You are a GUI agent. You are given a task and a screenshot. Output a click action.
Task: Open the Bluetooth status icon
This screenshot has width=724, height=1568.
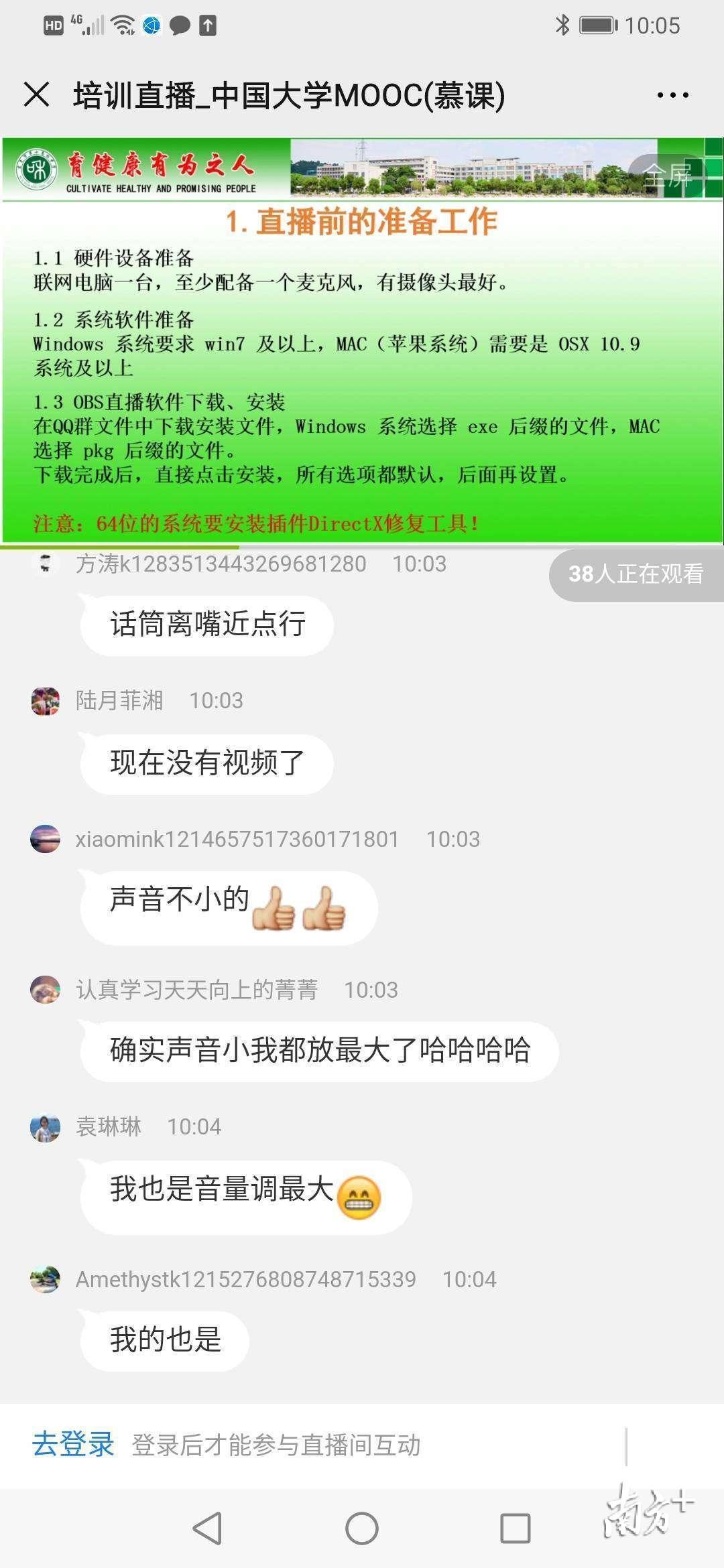coord(562,25)
